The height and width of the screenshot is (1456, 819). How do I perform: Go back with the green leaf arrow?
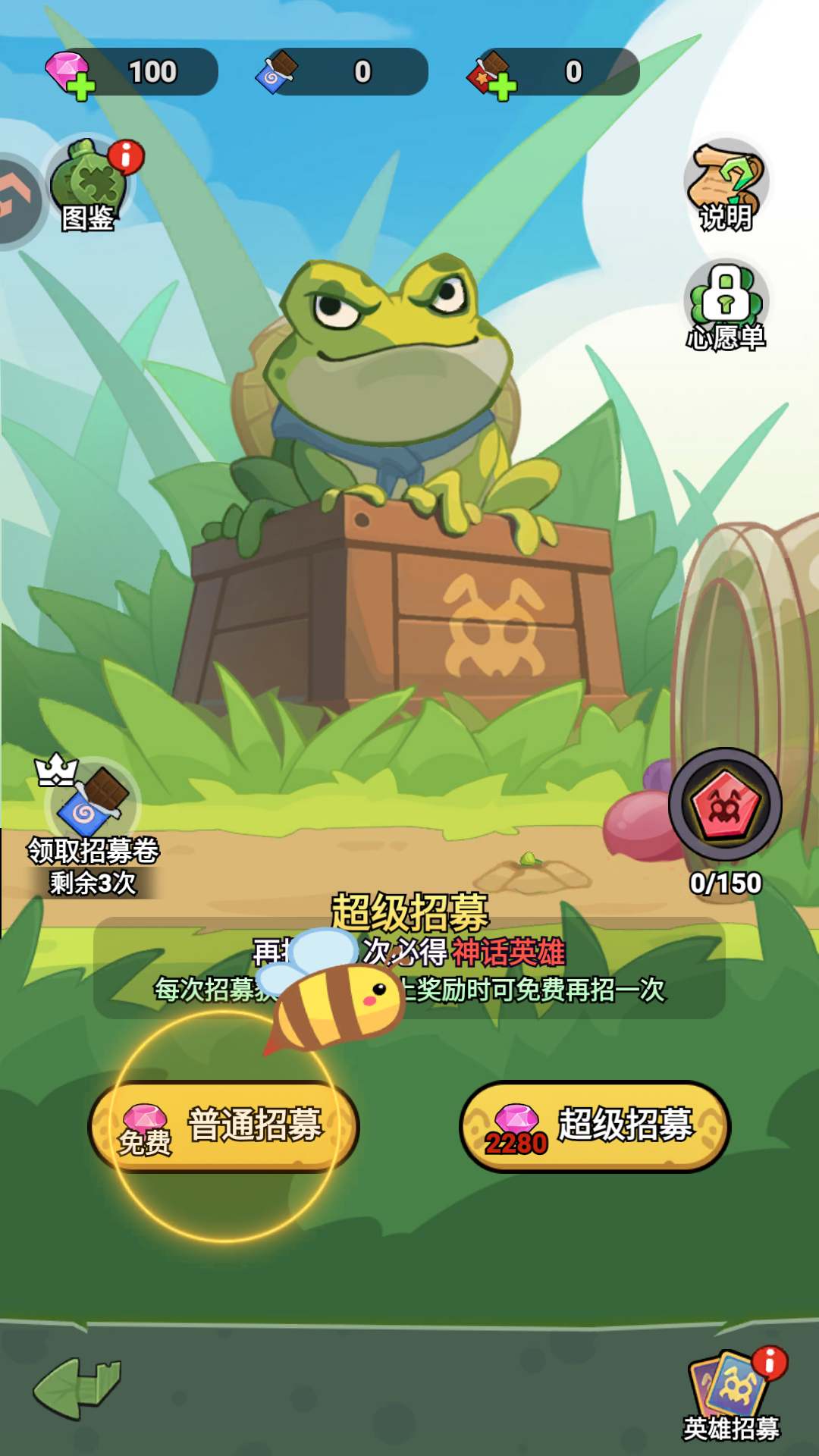(76, 1388)
